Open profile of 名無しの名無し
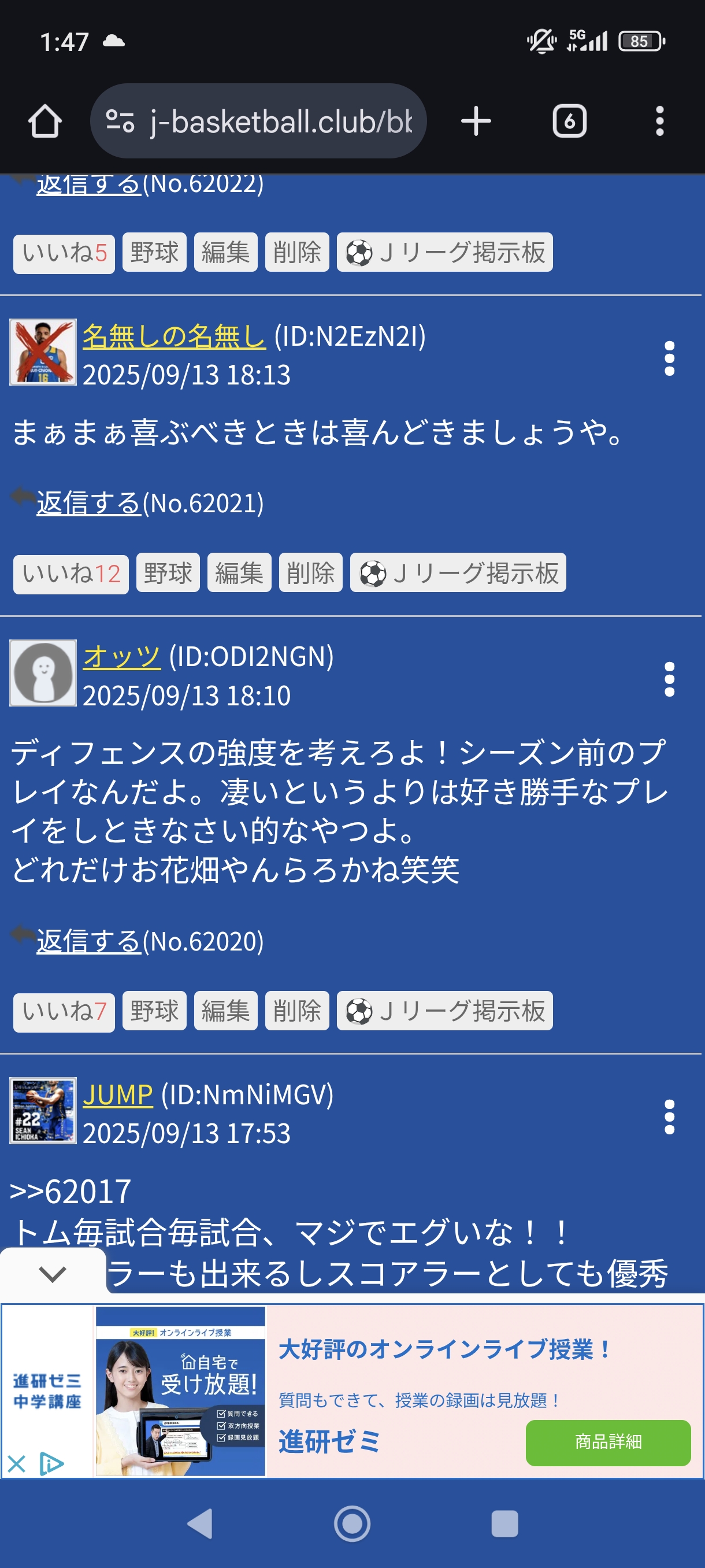 click(x=174, y=336)
